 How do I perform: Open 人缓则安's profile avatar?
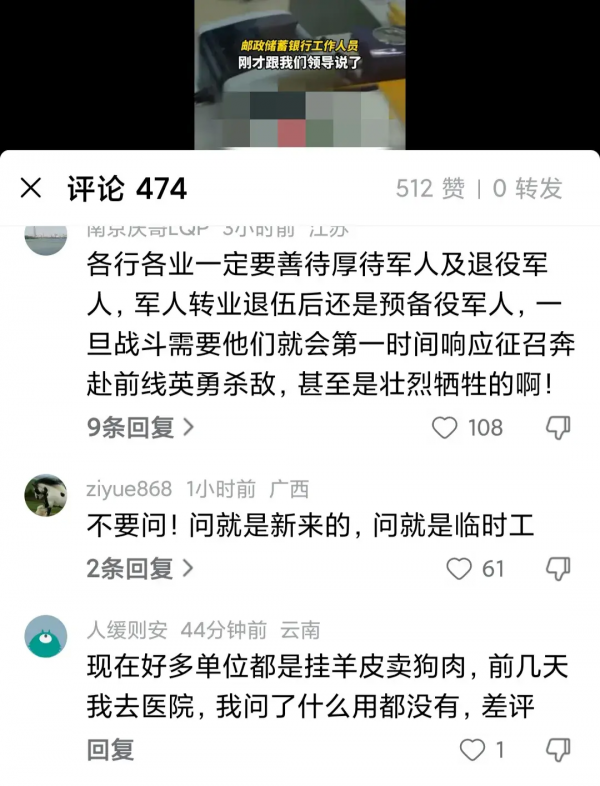[x=45, y=636]
